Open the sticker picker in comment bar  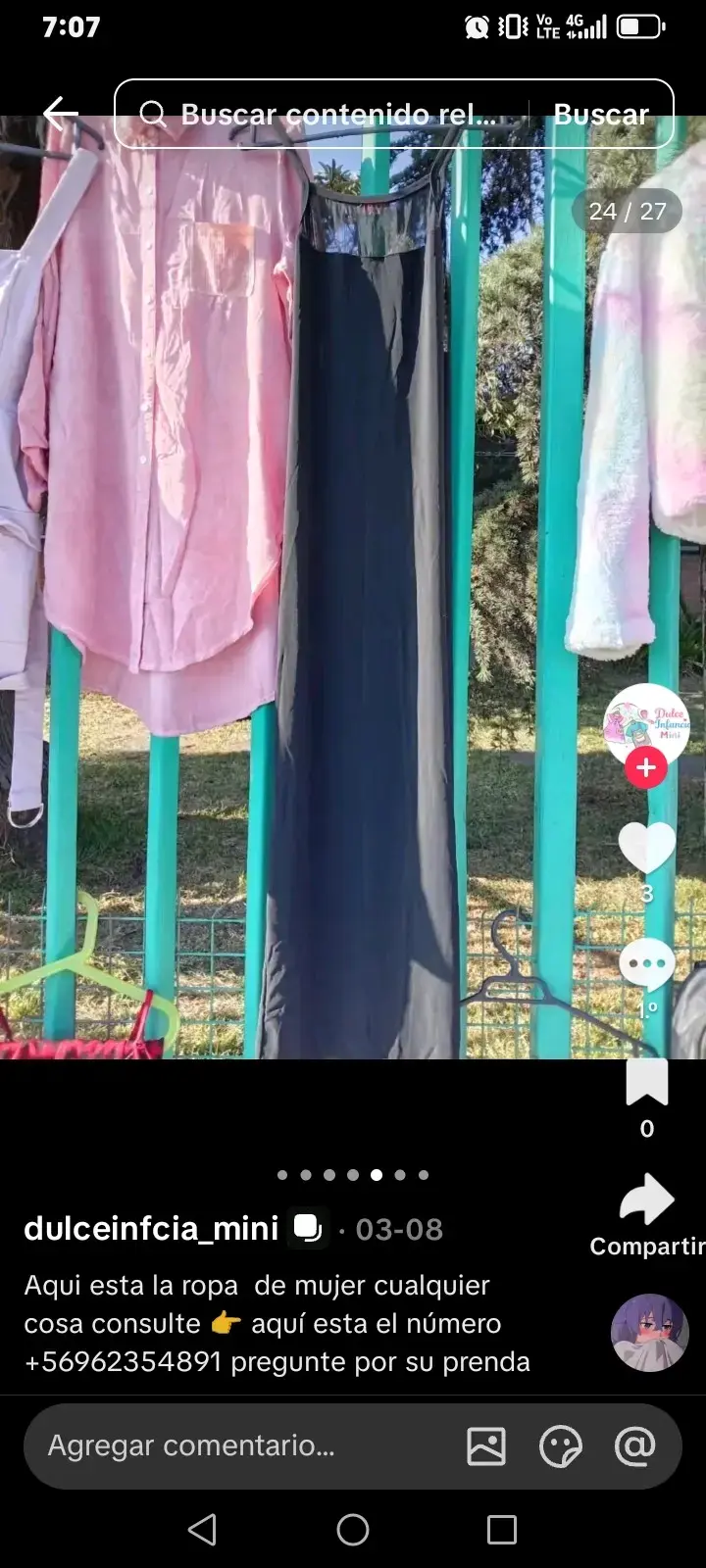click(x=561, y=1446)
